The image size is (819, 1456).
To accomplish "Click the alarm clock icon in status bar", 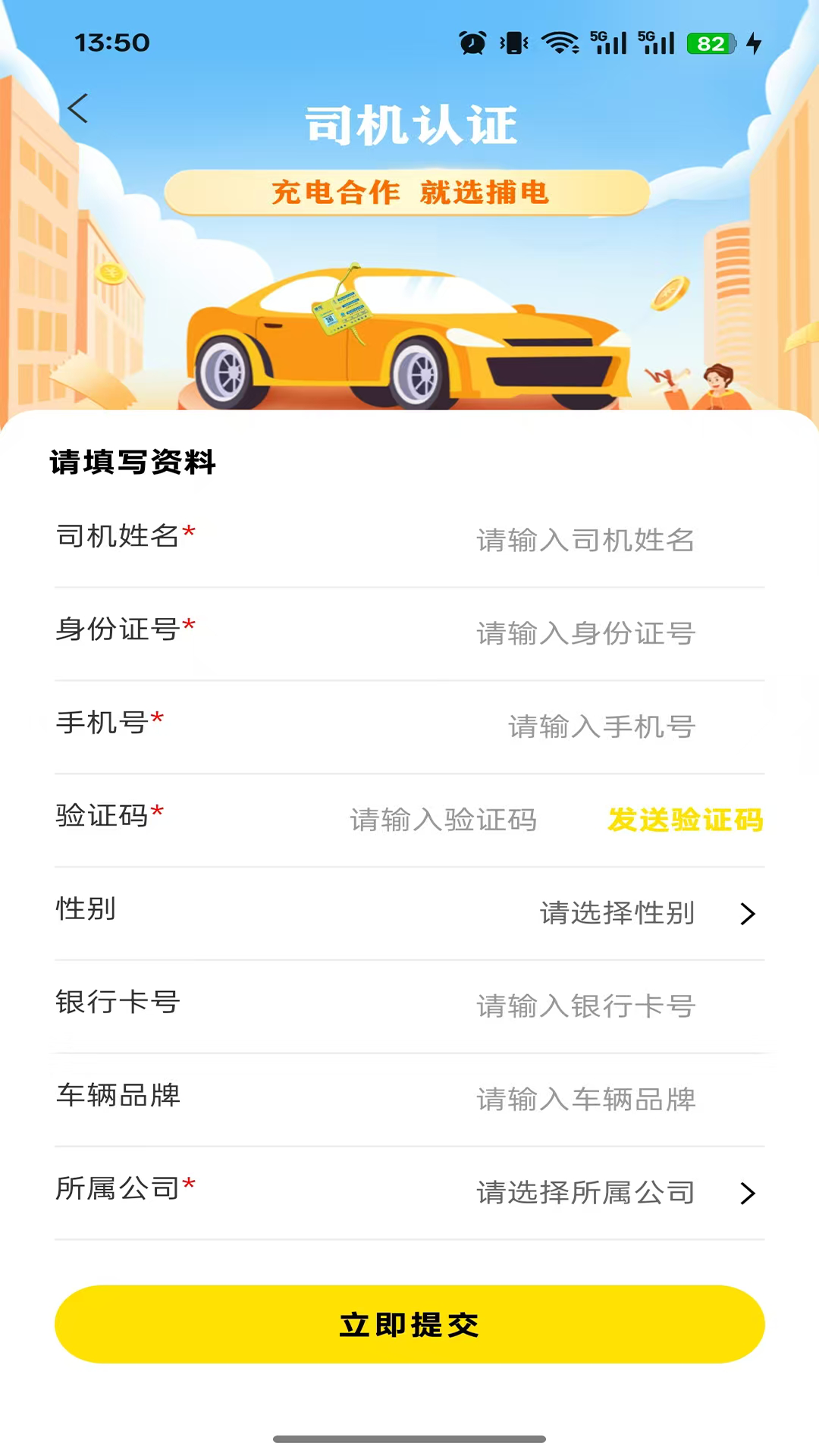I will [472, 43].
